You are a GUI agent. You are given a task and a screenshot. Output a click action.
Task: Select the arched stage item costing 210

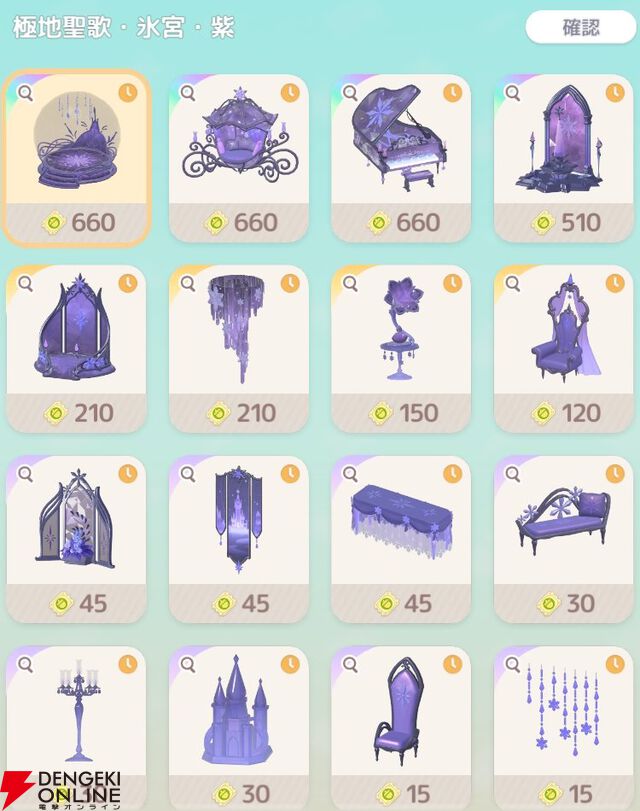pyautogui.click(x=76, y=347)
